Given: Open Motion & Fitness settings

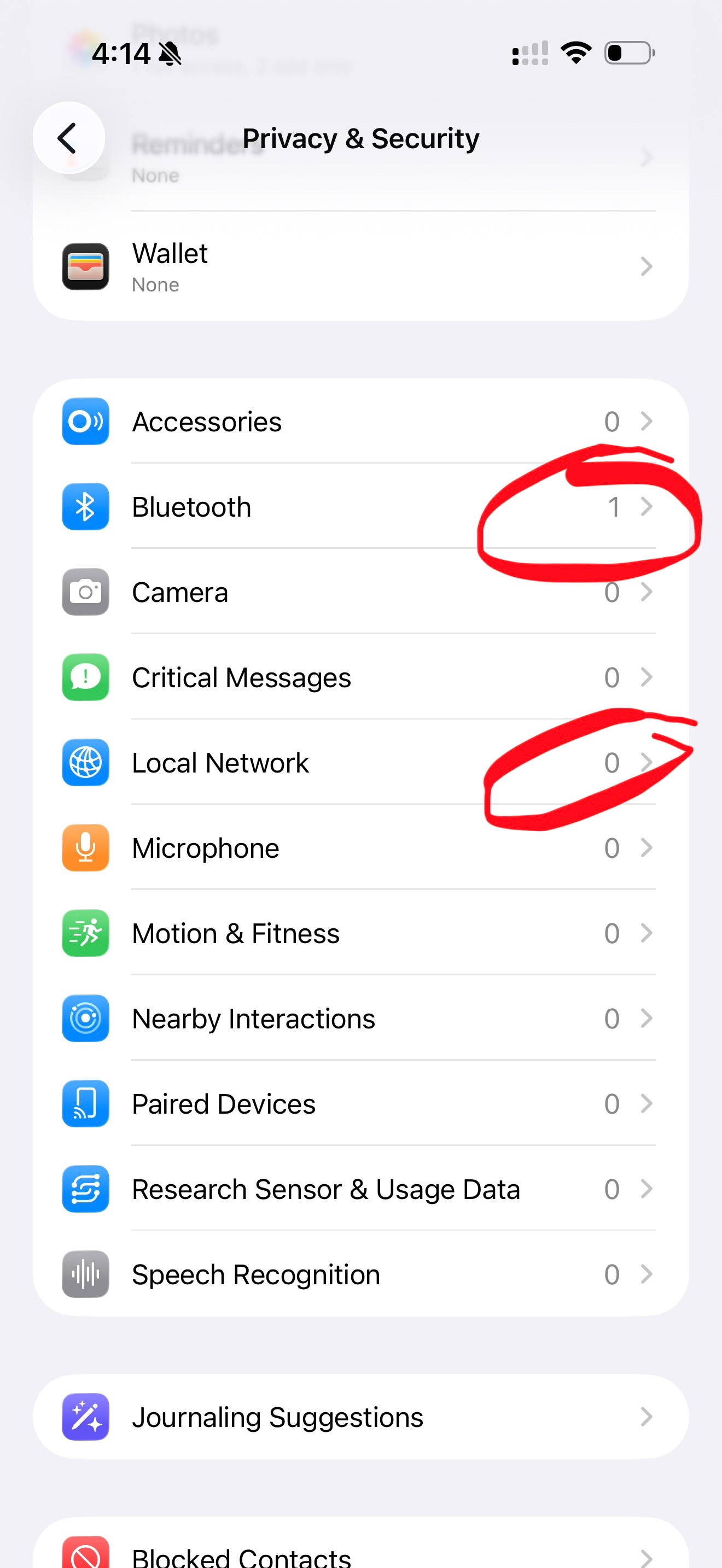Looking at the screenshot, I should pos(360,933).
